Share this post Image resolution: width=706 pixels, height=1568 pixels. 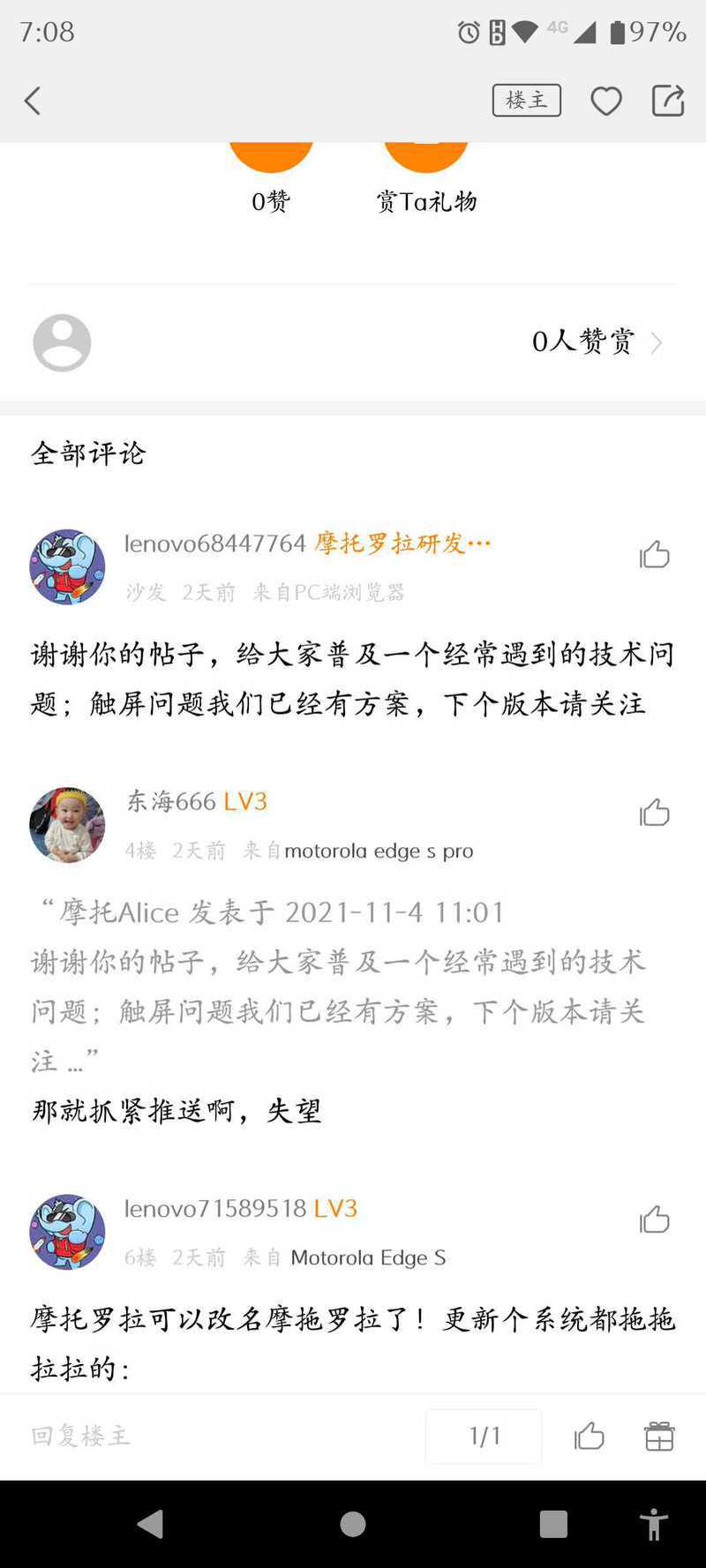668,101
